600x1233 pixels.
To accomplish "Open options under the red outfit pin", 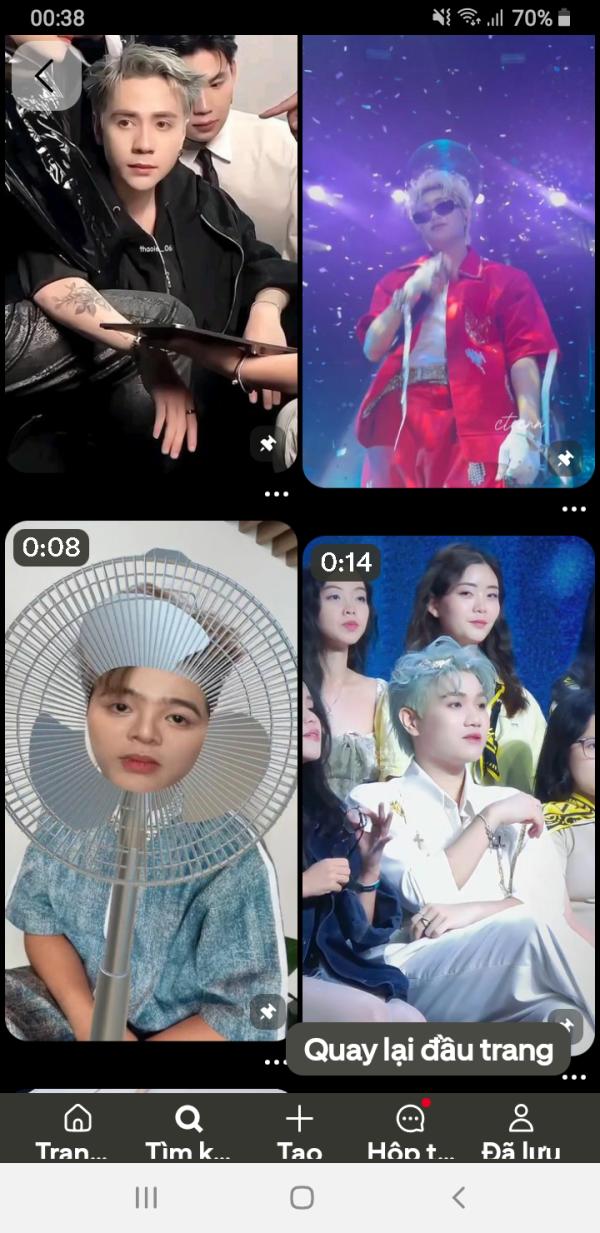I will (573, 509).
